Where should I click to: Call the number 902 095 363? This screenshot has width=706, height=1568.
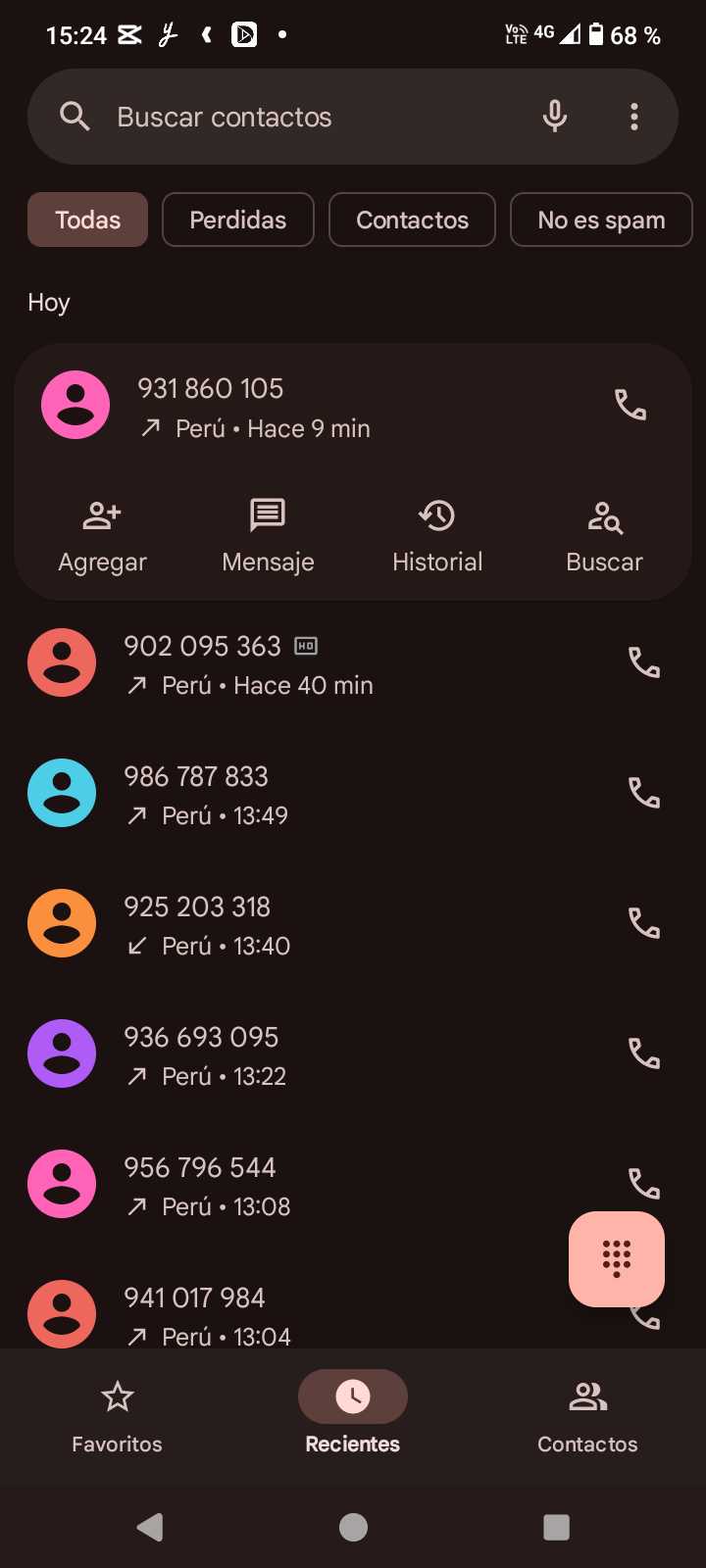(x=644, y=663)
